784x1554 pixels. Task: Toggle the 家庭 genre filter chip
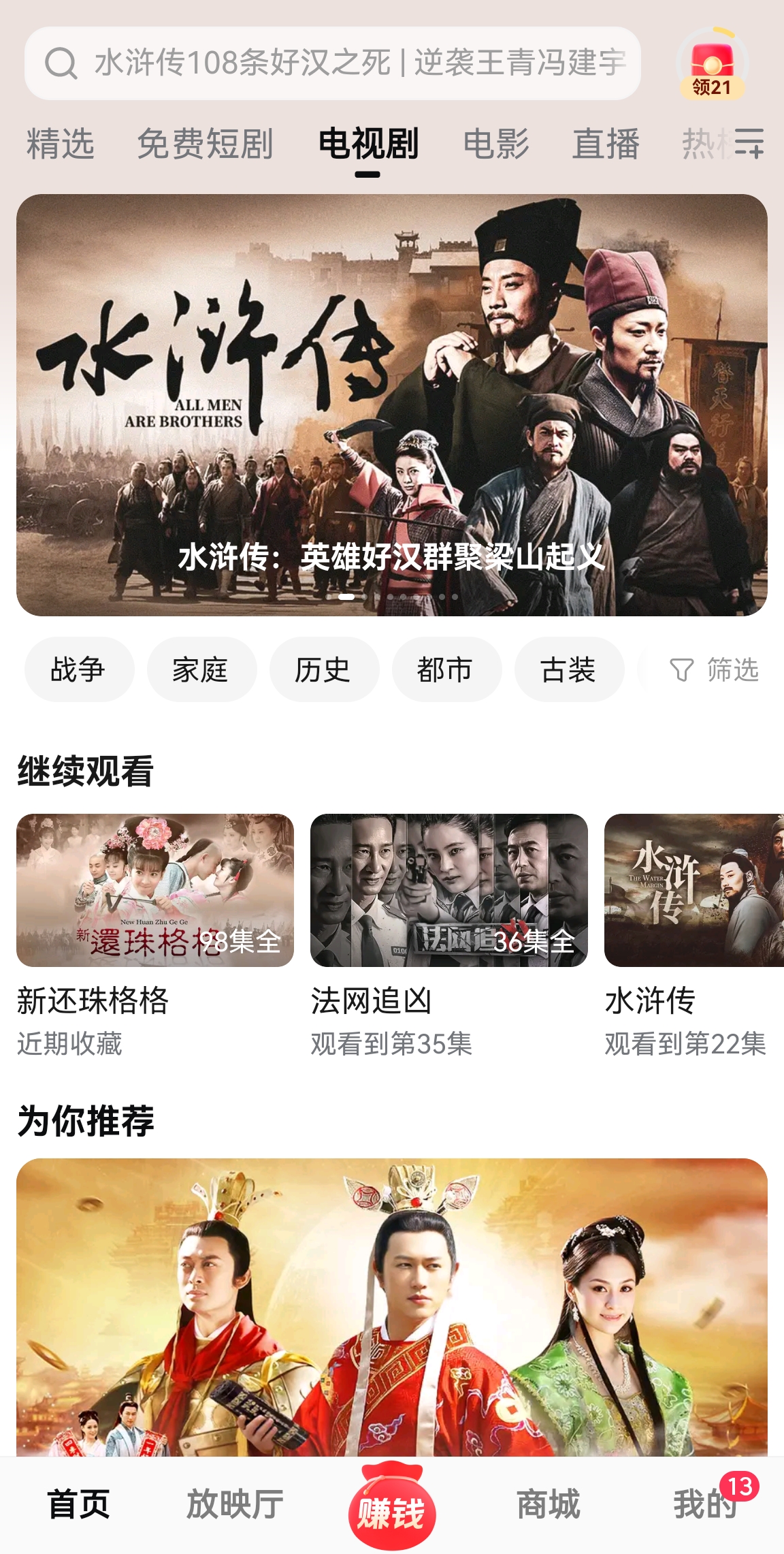(x=201, y=670)
